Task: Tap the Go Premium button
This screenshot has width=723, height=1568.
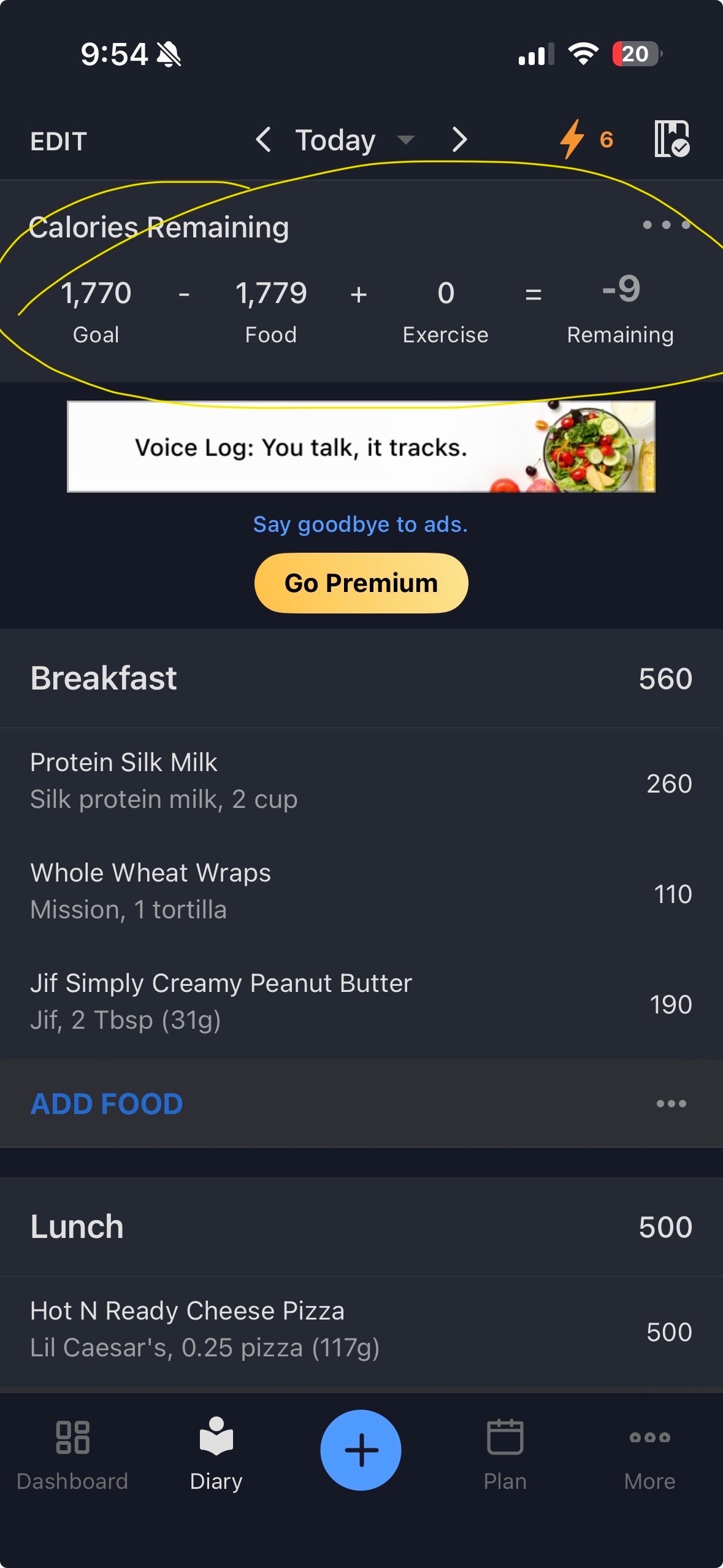Action: [361, 583]
